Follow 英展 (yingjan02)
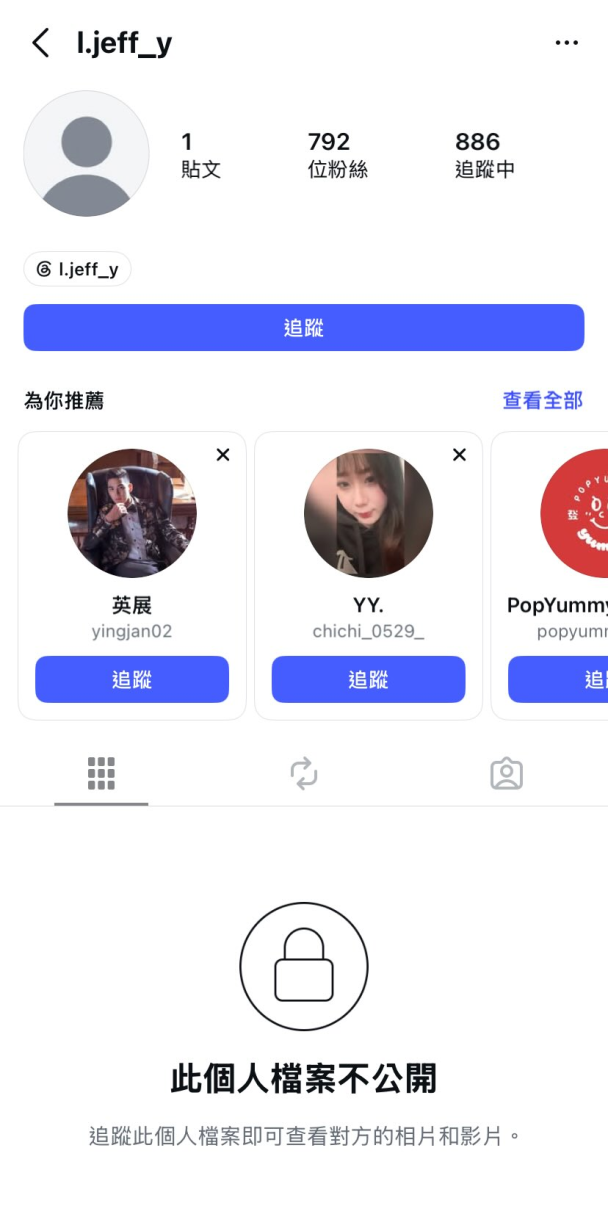This screenshot has width=608, height=1206. tap(132, 680)
